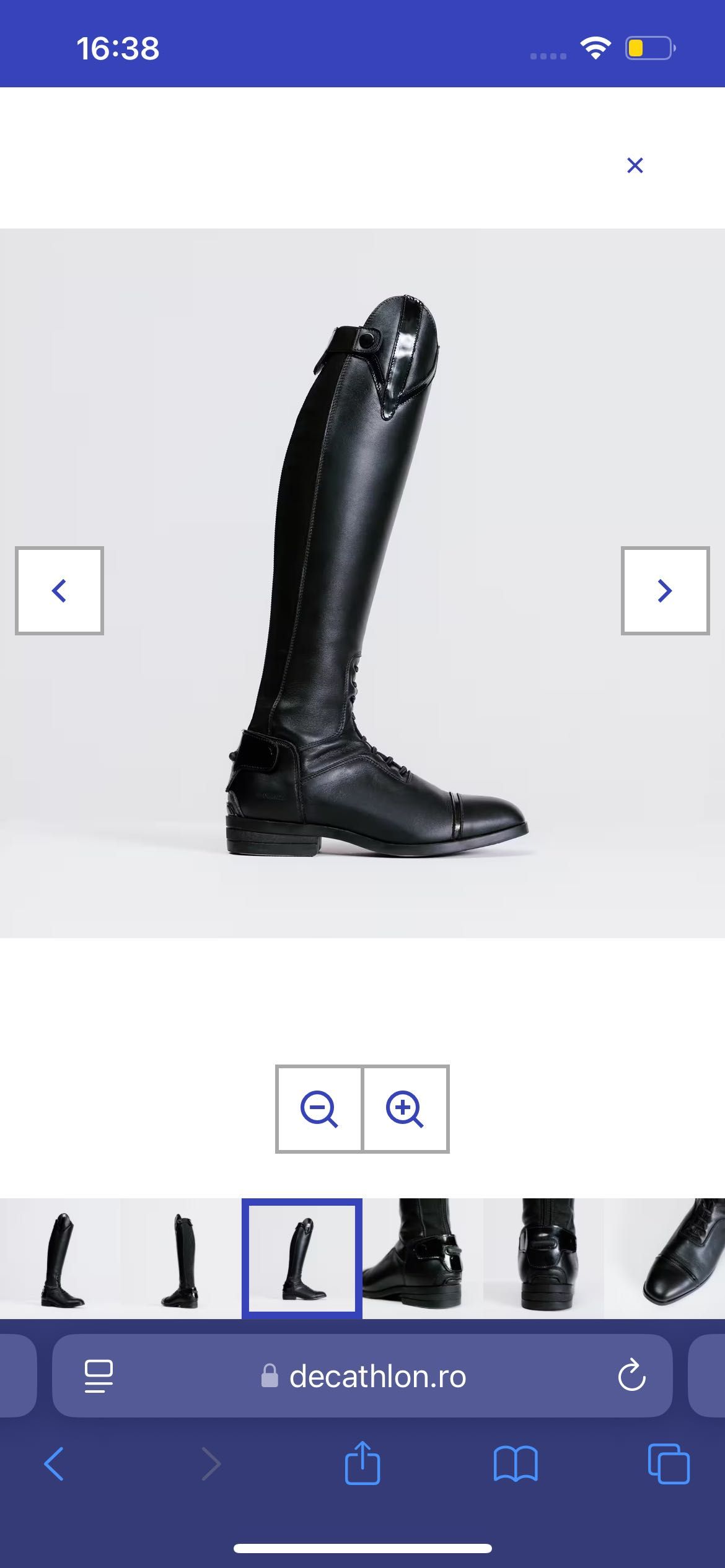Viewport: 725px width, 1568px height.
Task: Go back in Safari
Action: click(54, 1464)
